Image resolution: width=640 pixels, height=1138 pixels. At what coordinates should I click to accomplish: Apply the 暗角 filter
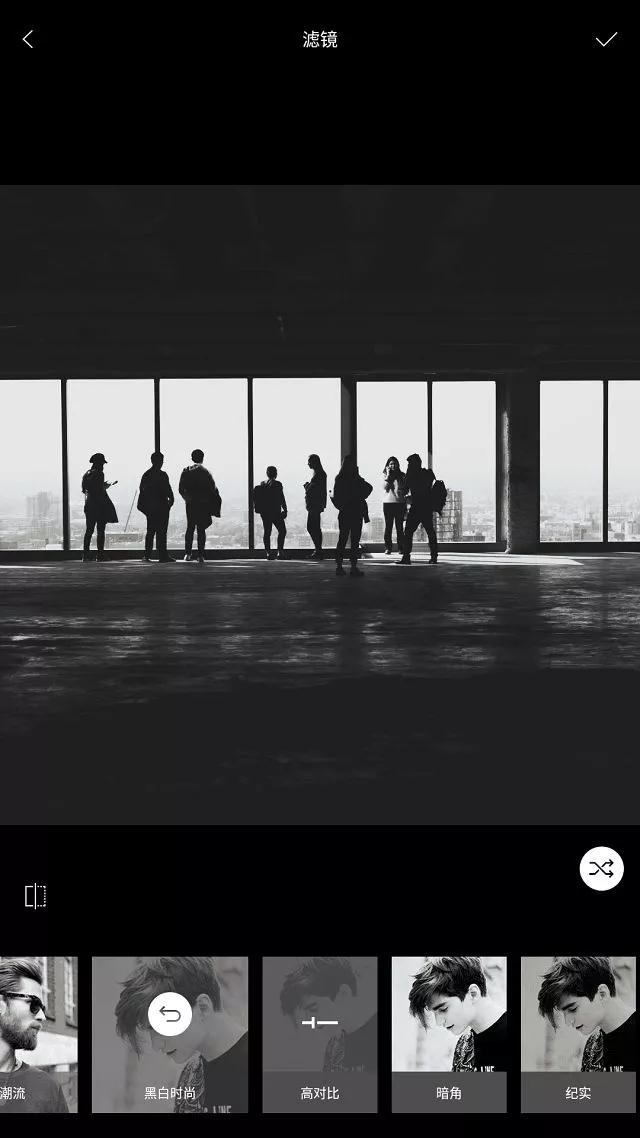(x=449, y=1035)
